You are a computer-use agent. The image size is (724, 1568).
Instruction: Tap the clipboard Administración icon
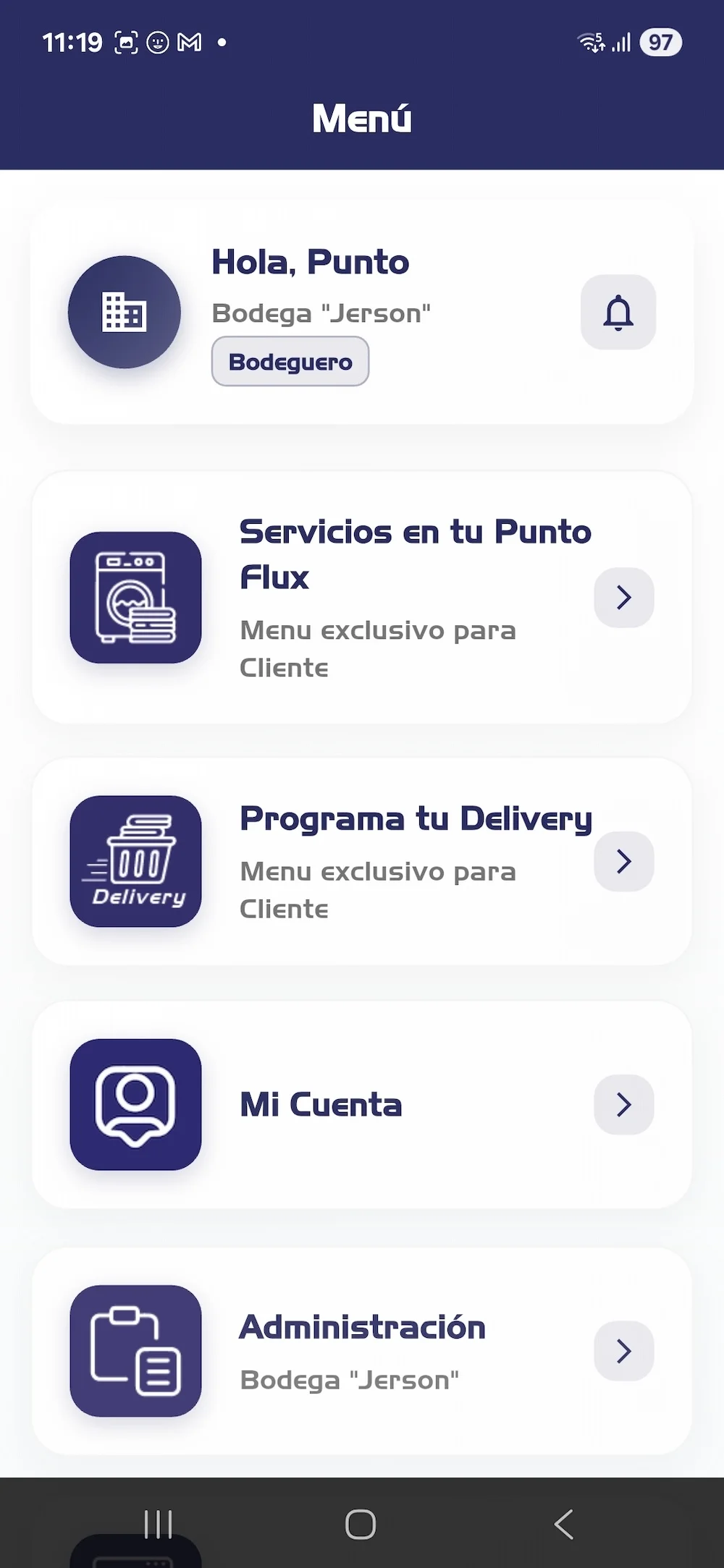(x=135, y=1350)
